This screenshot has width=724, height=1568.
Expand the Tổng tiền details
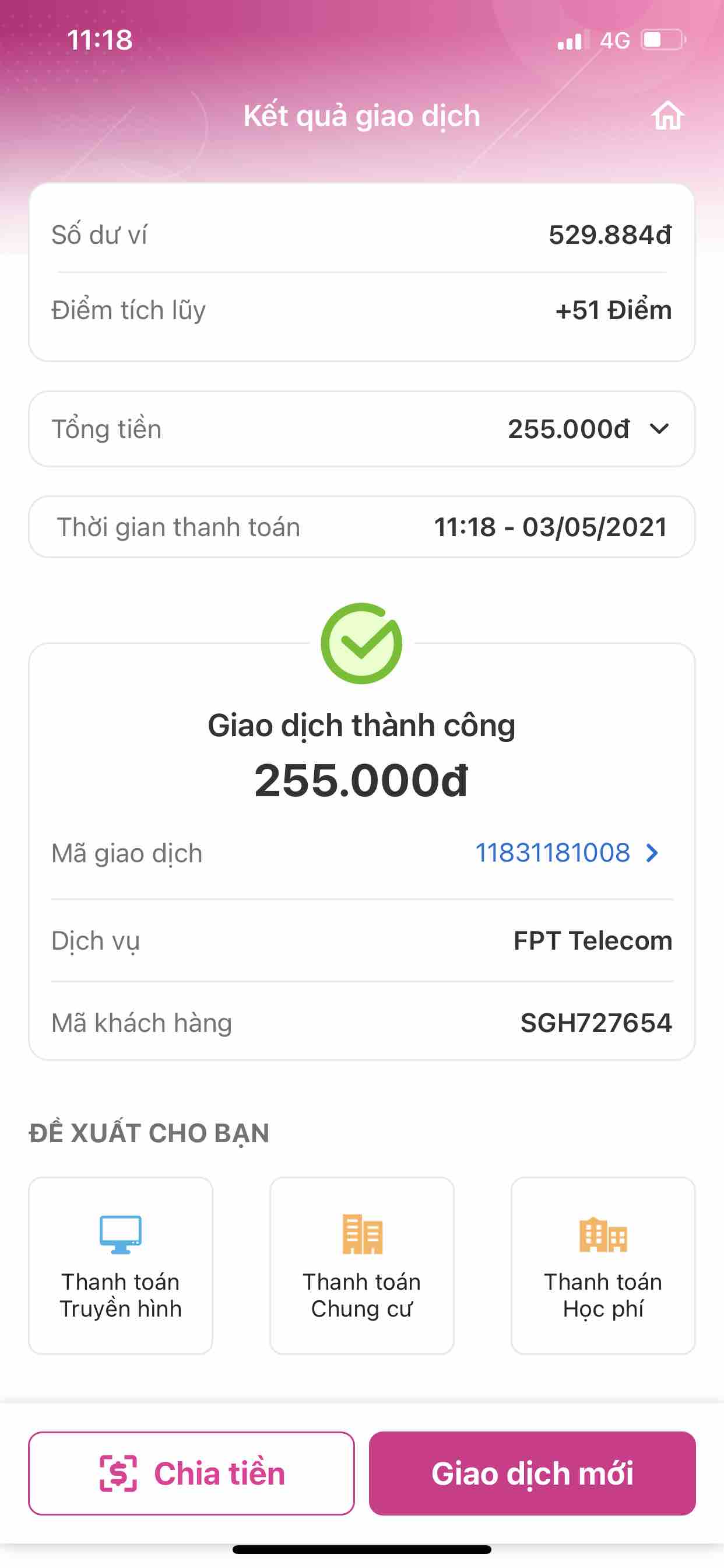click(659, 429)
